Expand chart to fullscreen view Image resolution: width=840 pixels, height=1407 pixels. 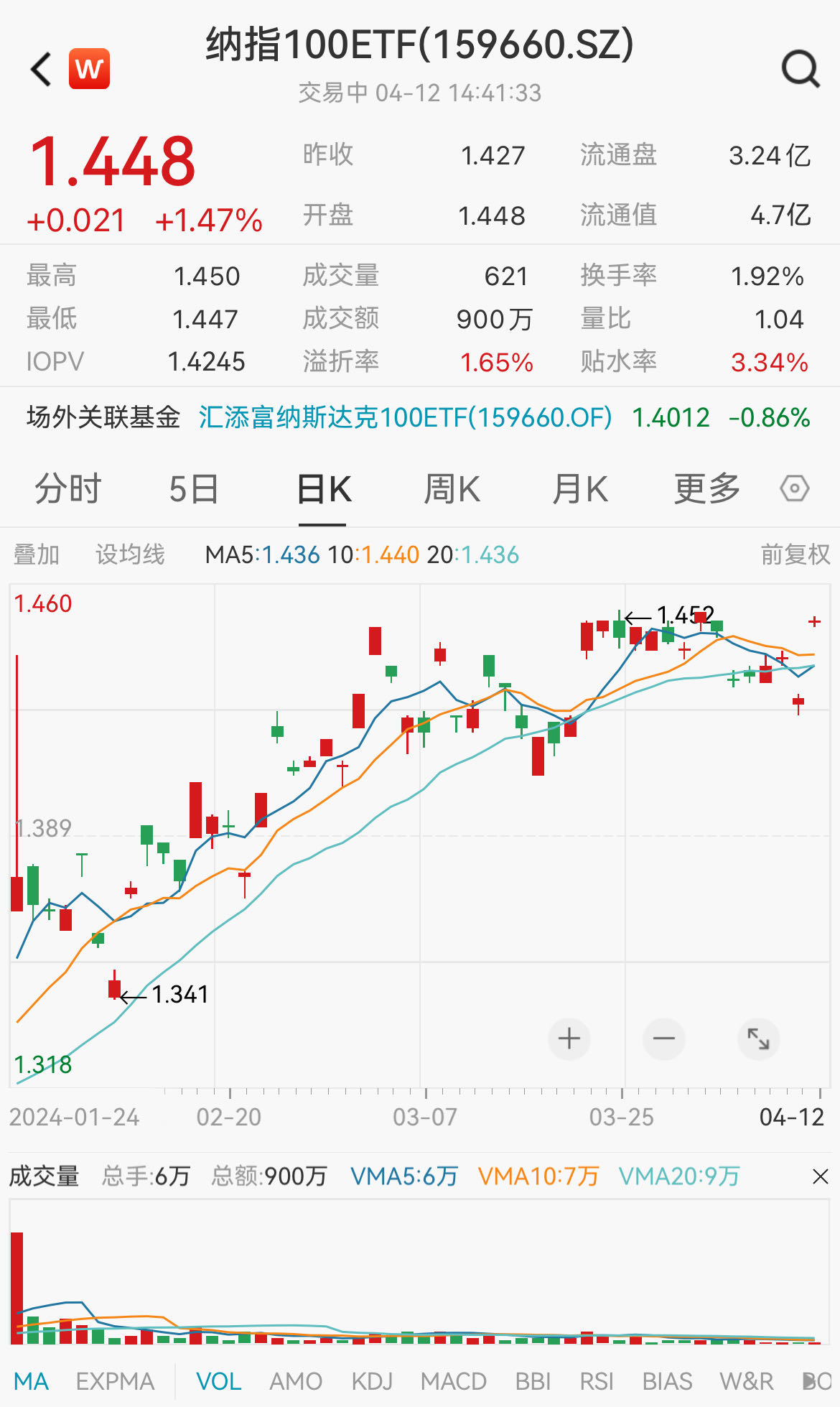point(758,1039)
